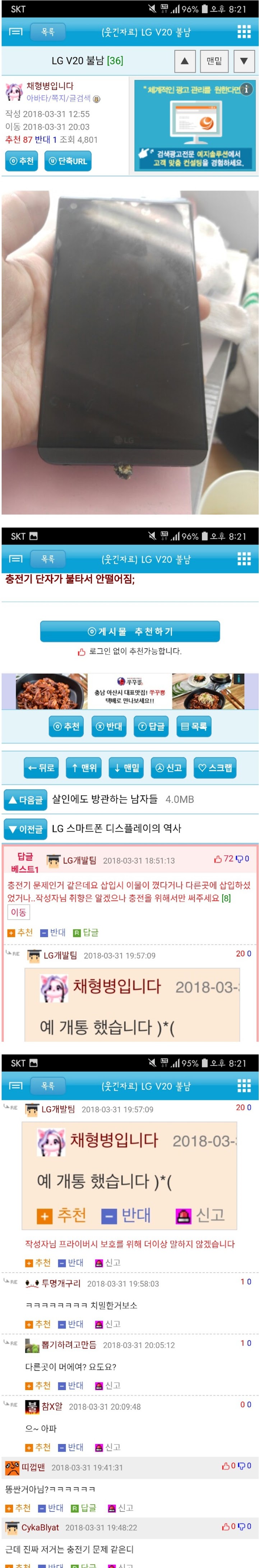Tap the up arrow beside the post title

pos(185,61)
